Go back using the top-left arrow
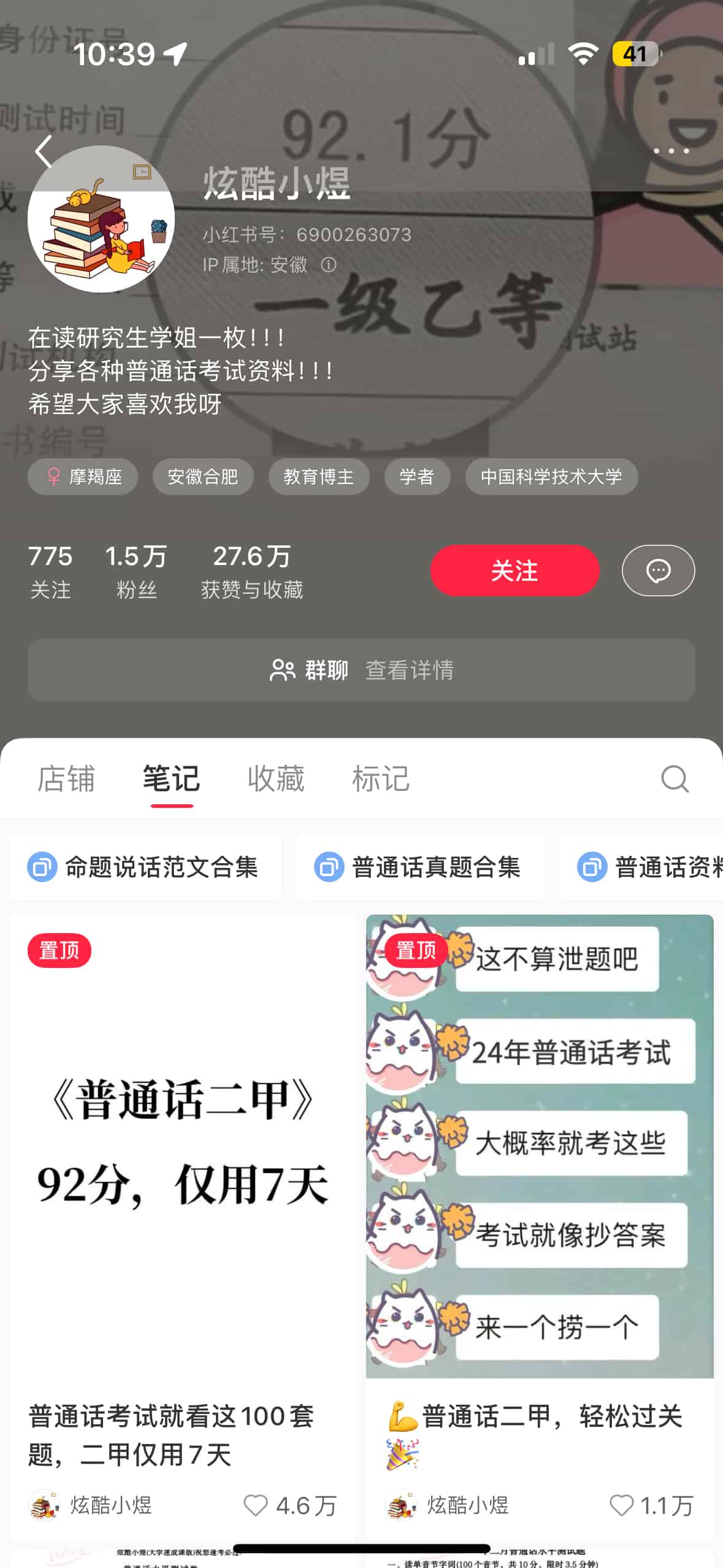 click(43, 152)
